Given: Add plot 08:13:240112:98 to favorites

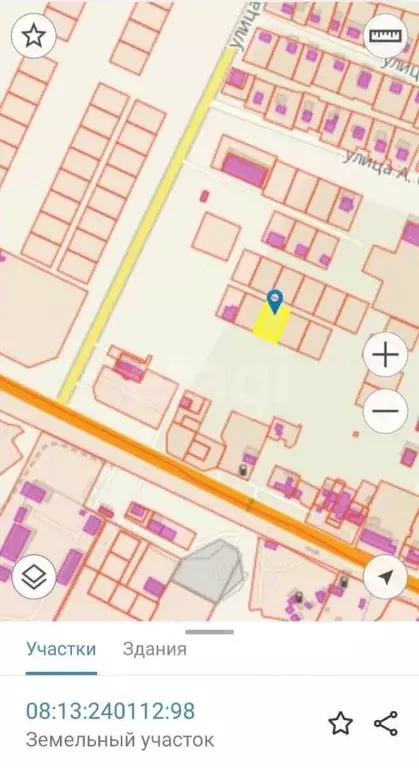Looking at the screenshot, I should pyautogui.click(x=340, y=723).
